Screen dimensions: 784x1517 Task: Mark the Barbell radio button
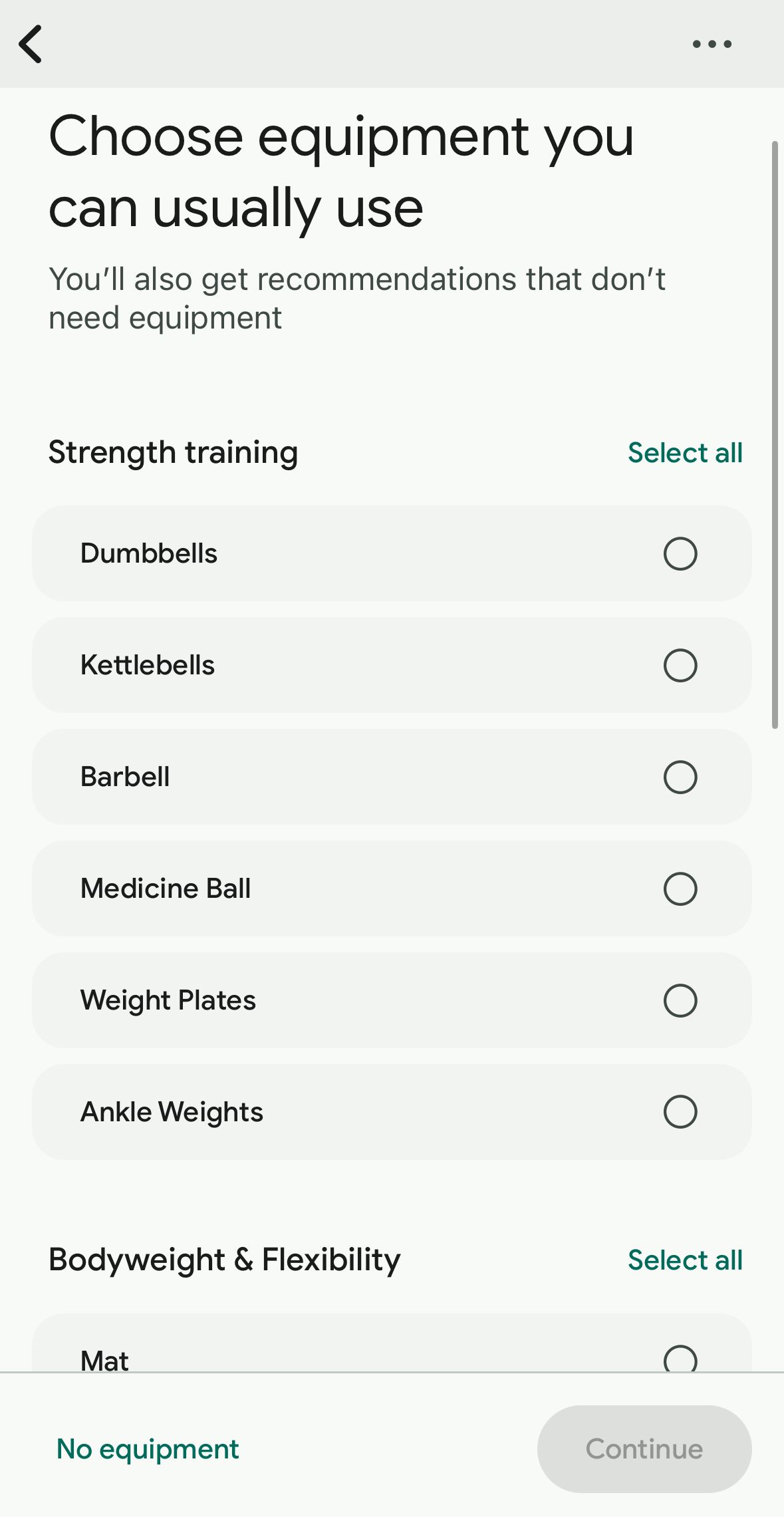coord(680,776)
